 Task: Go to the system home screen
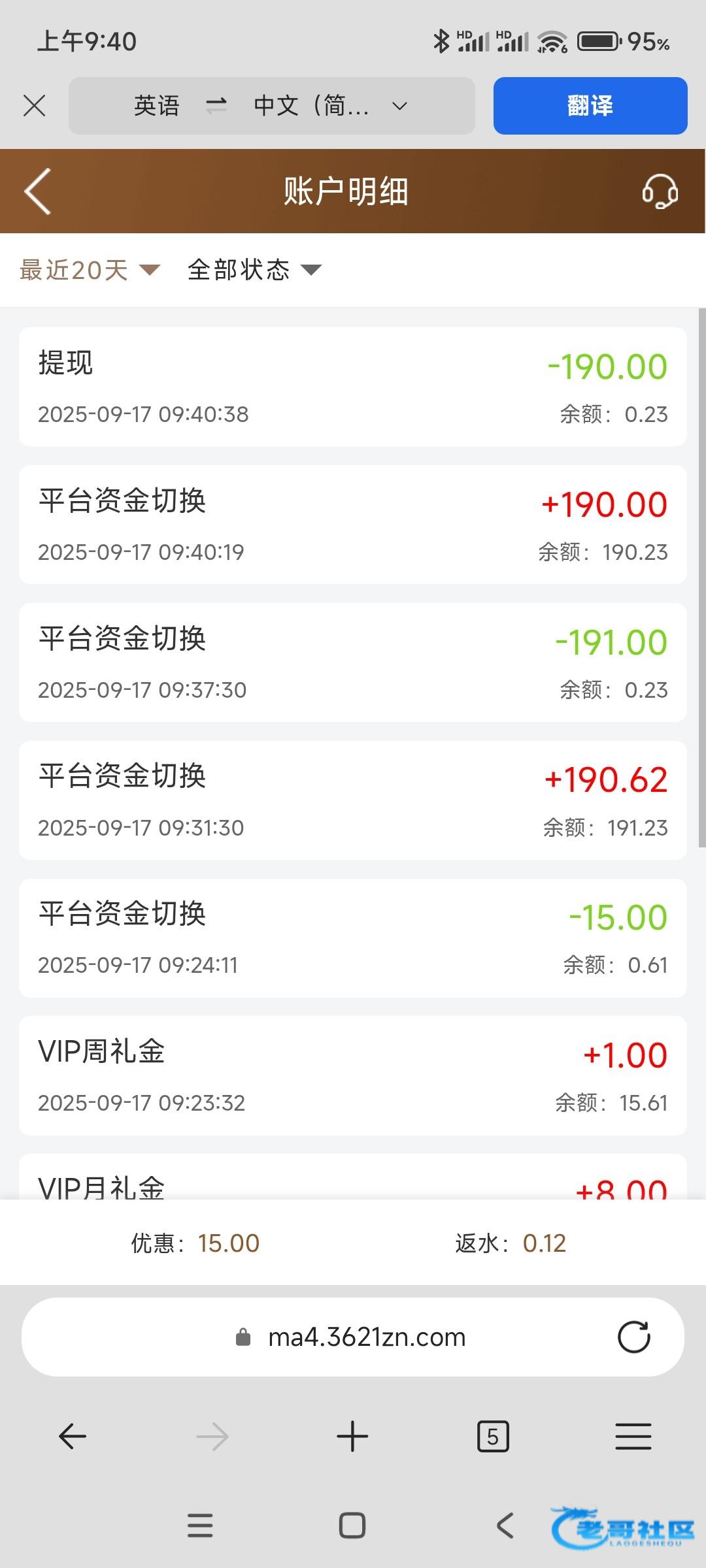[x=352, y=1526]
